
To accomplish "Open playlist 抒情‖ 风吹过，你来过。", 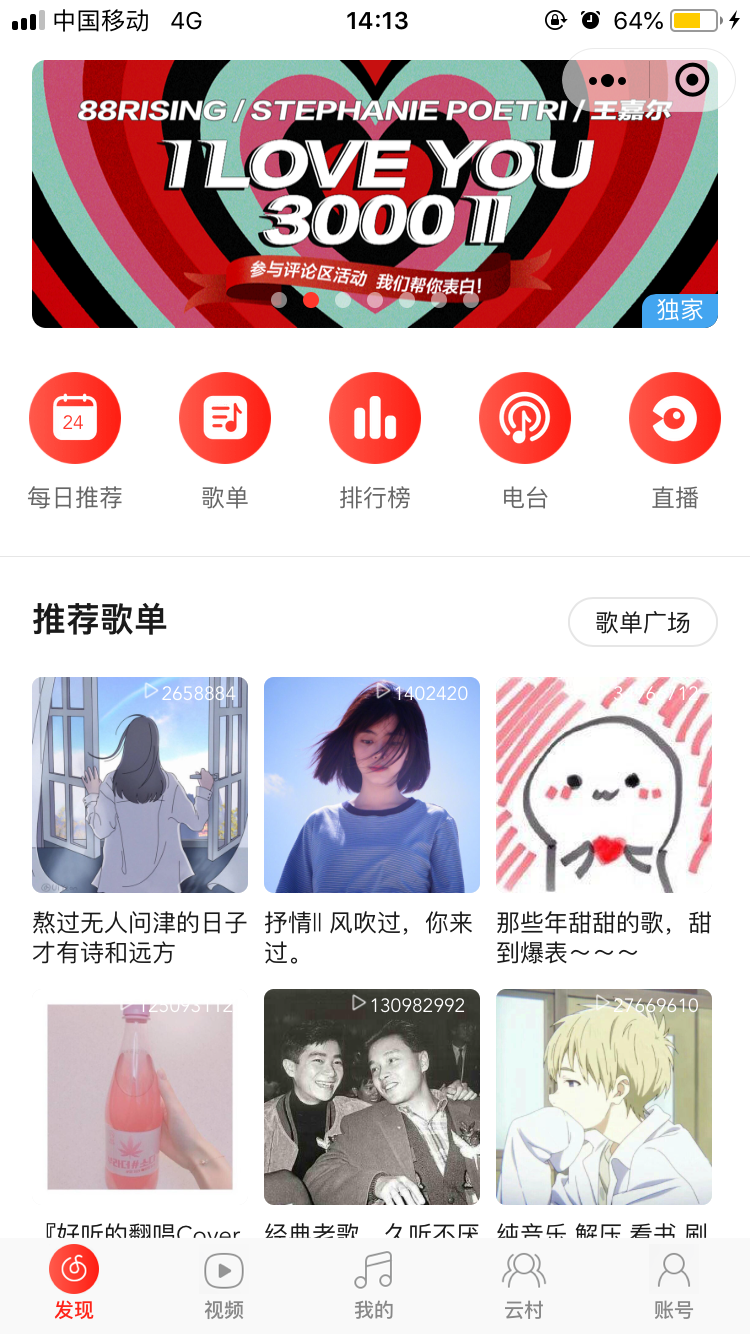I will [x=372, y=785].
